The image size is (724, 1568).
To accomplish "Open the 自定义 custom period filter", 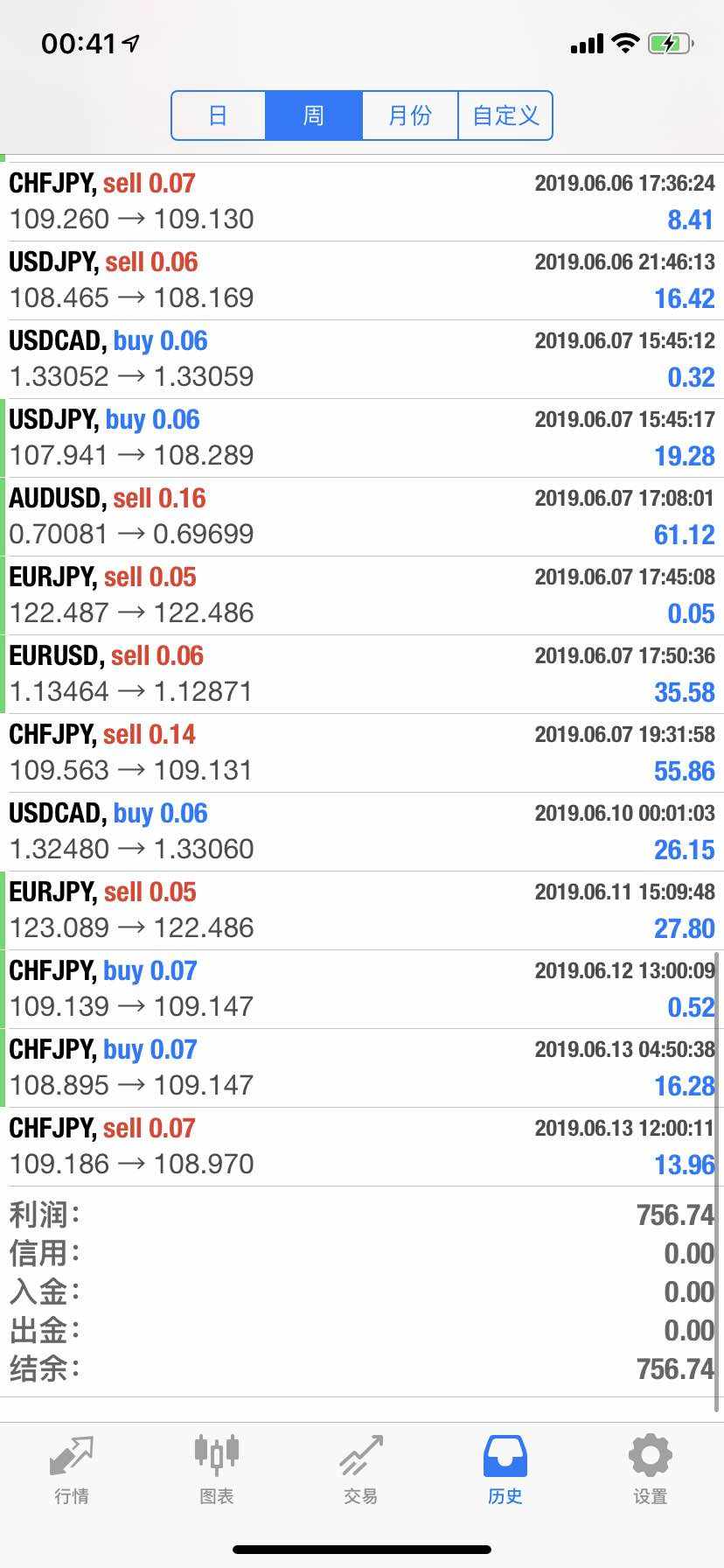I will pos(505,115).
